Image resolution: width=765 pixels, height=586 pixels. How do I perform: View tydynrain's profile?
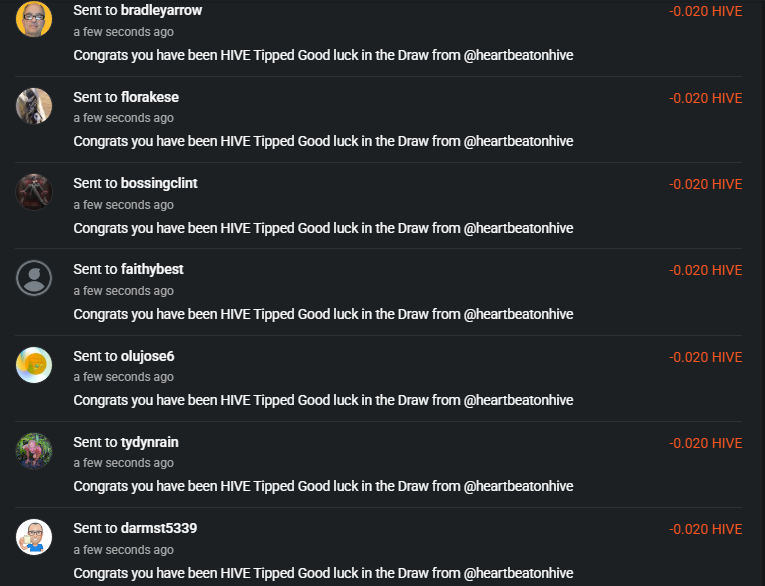tap(150, 442)
